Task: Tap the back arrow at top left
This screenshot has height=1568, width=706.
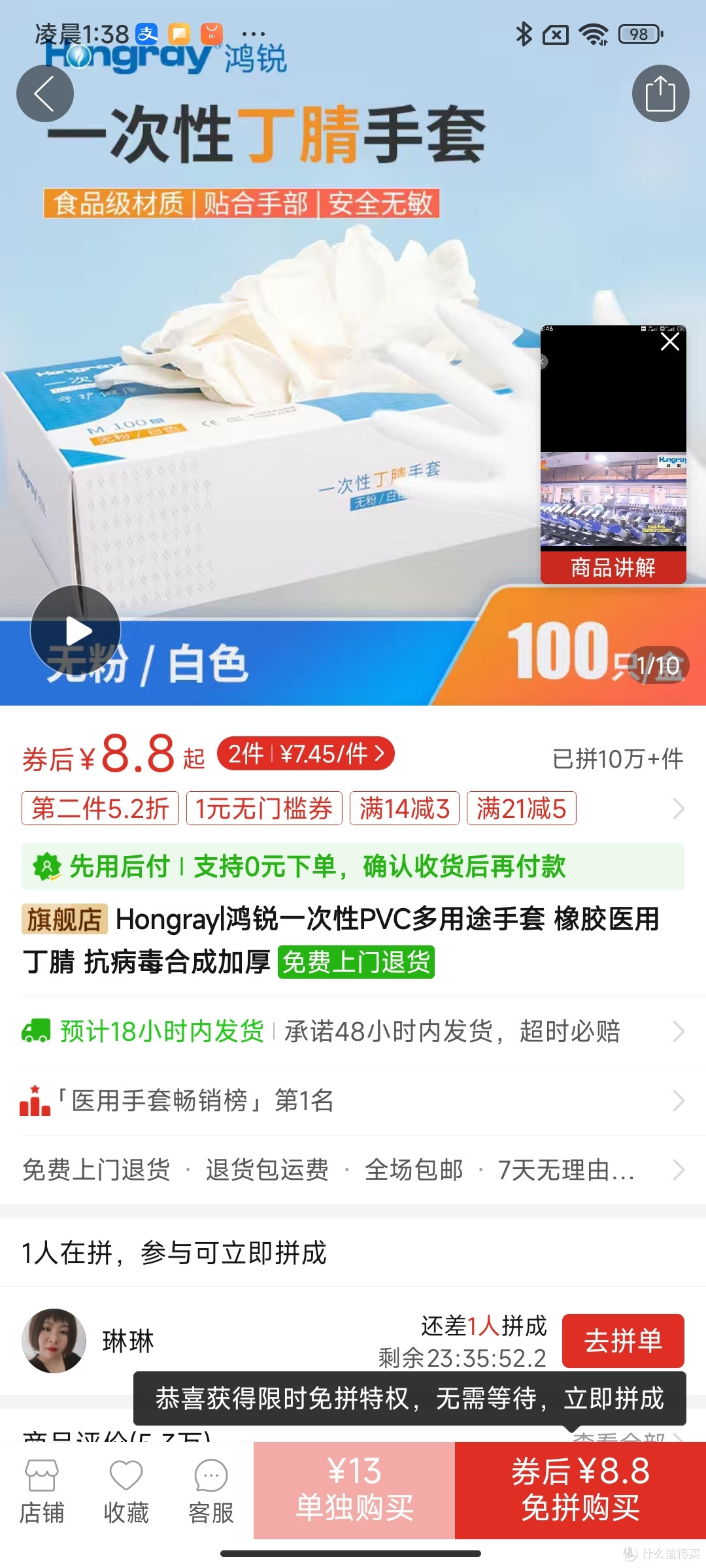Action: 44,93
